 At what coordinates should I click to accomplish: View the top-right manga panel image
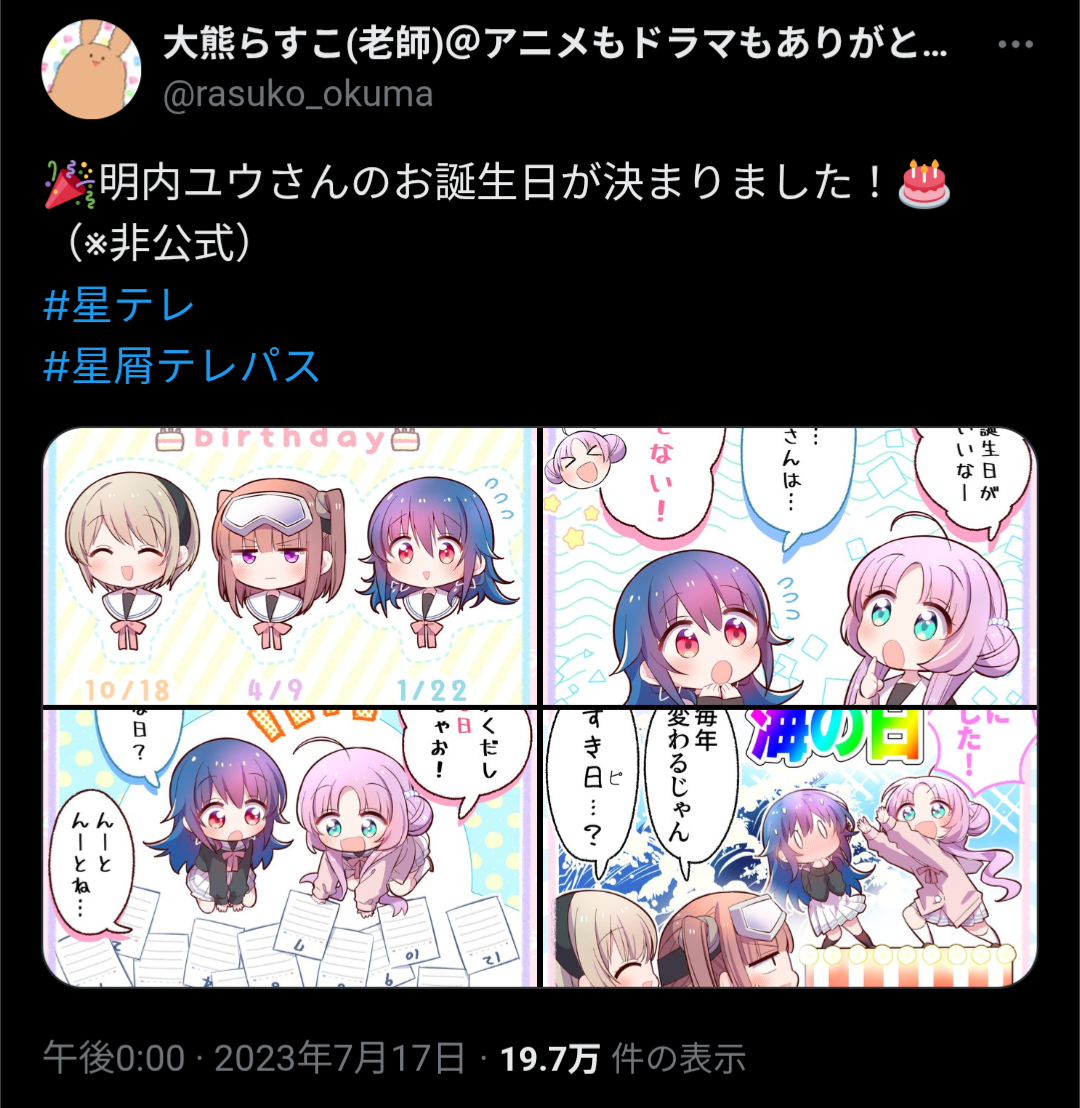tap(789, 566)
